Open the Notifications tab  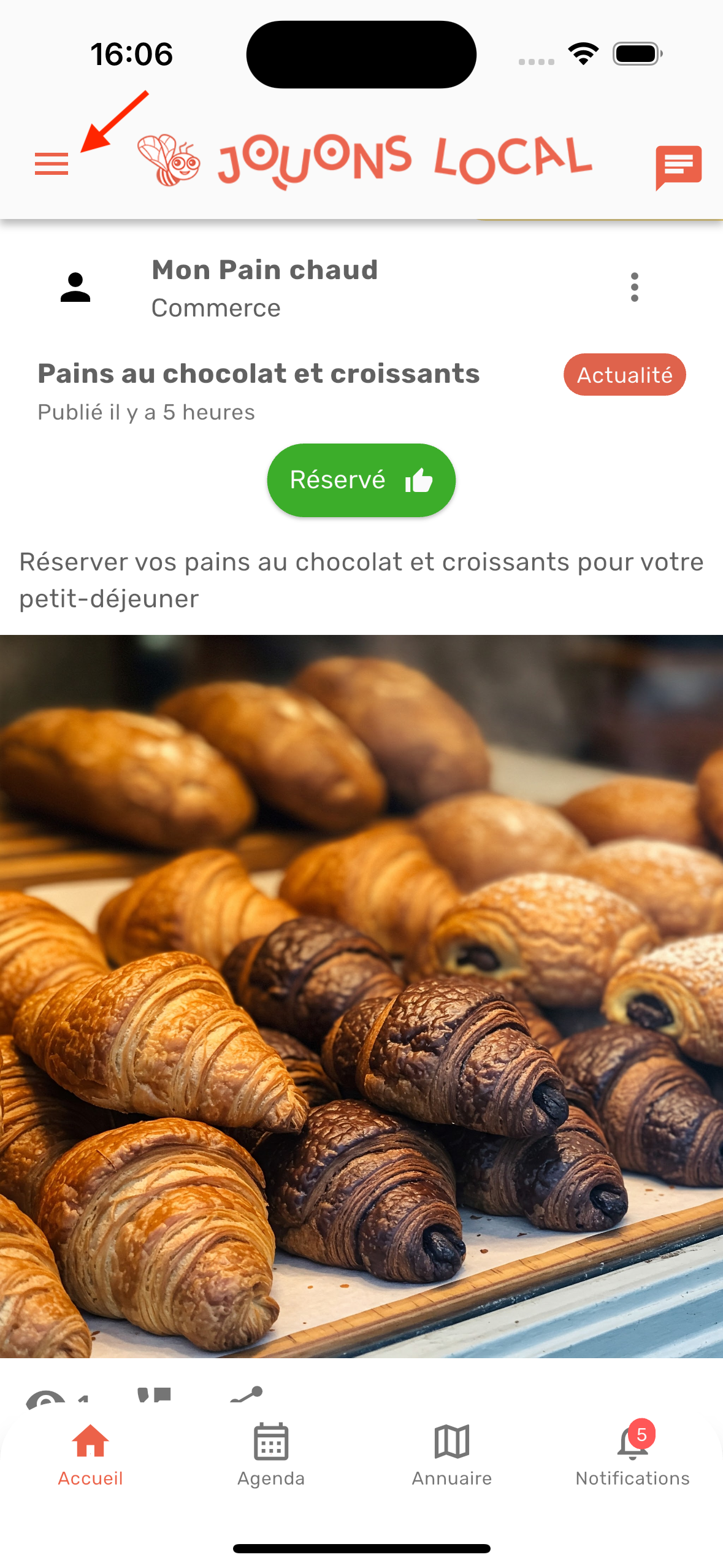pos(632,1455)
